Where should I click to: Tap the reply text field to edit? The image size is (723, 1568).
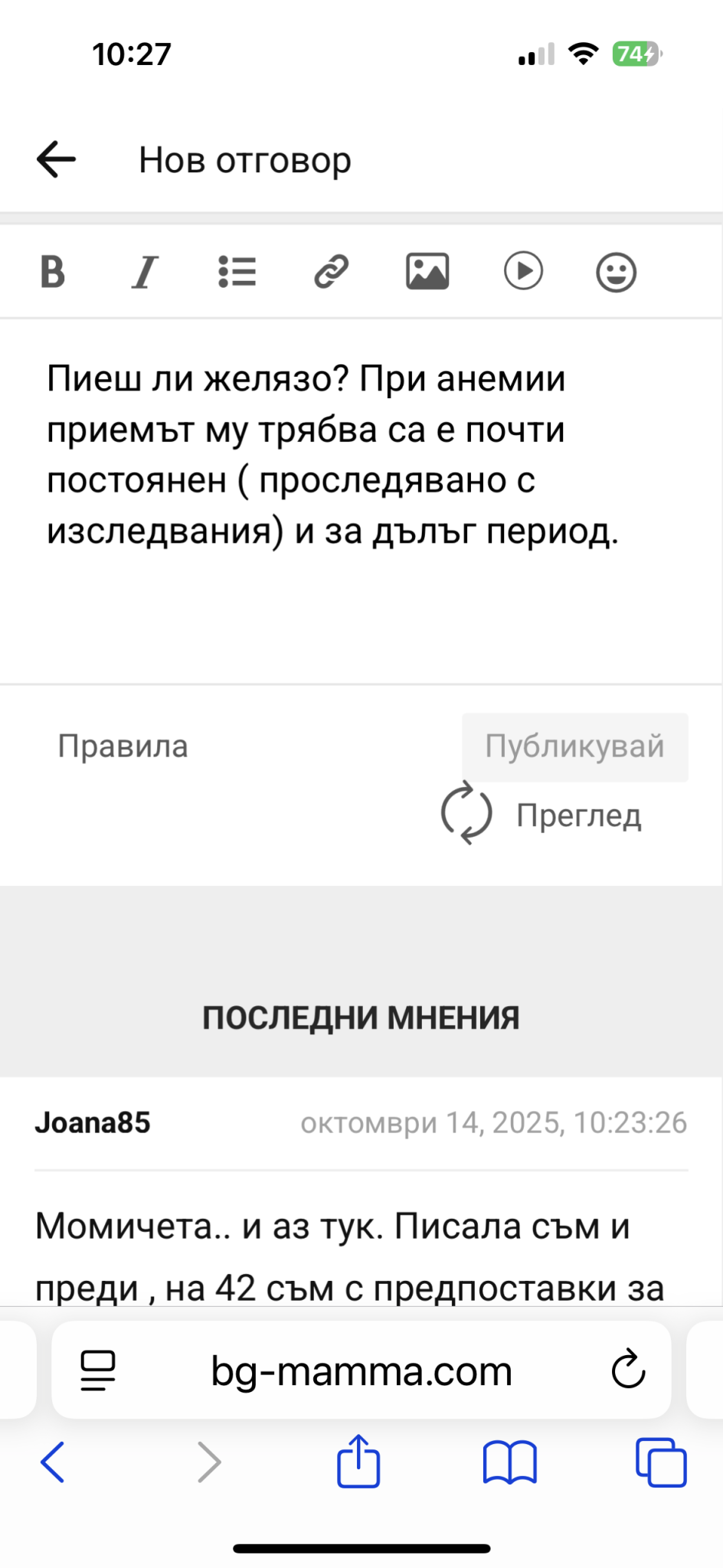coord(361,501)
